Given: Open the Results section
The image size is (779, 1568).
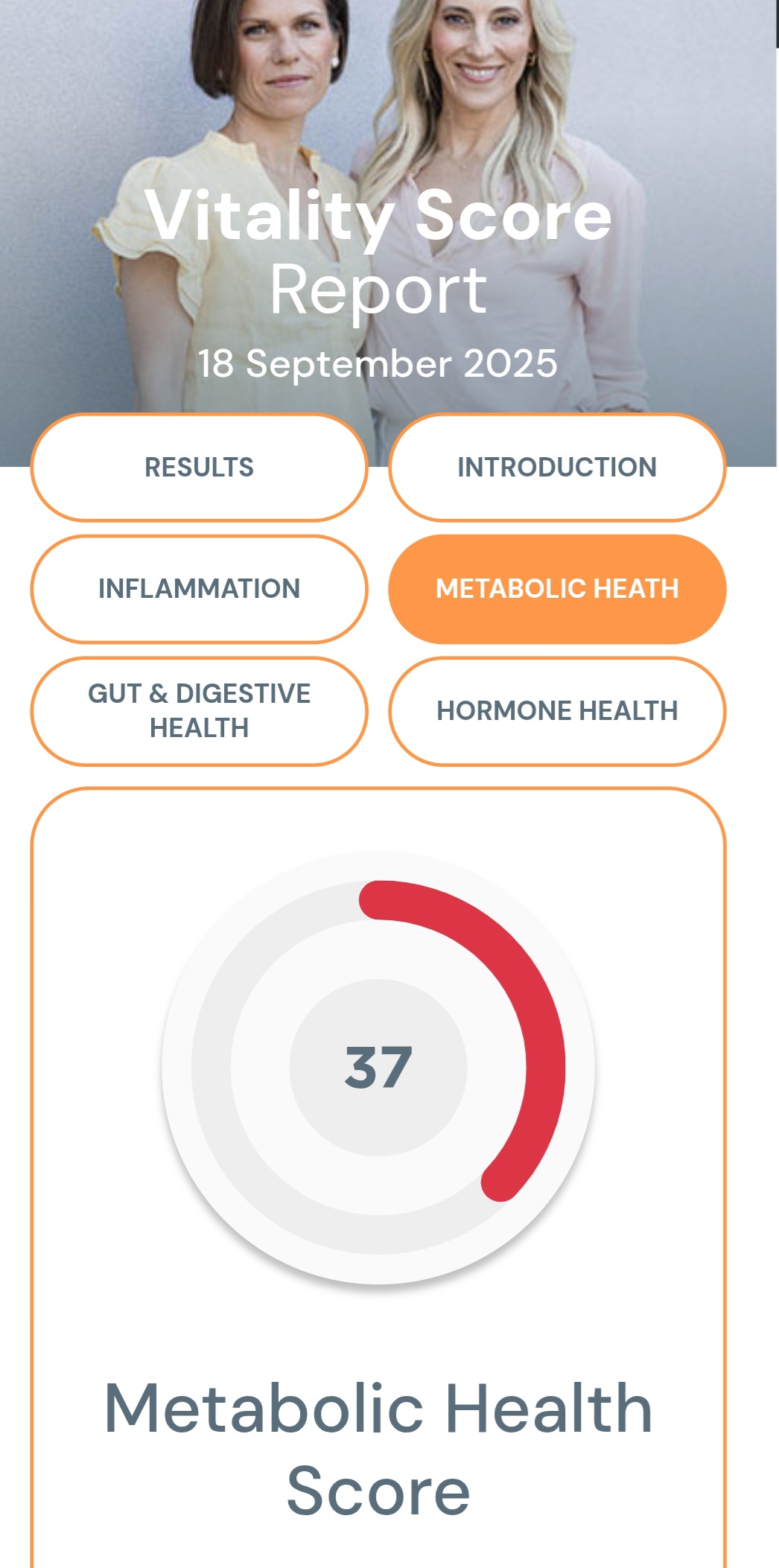Looking at the screenshot, I should point(199,468).
